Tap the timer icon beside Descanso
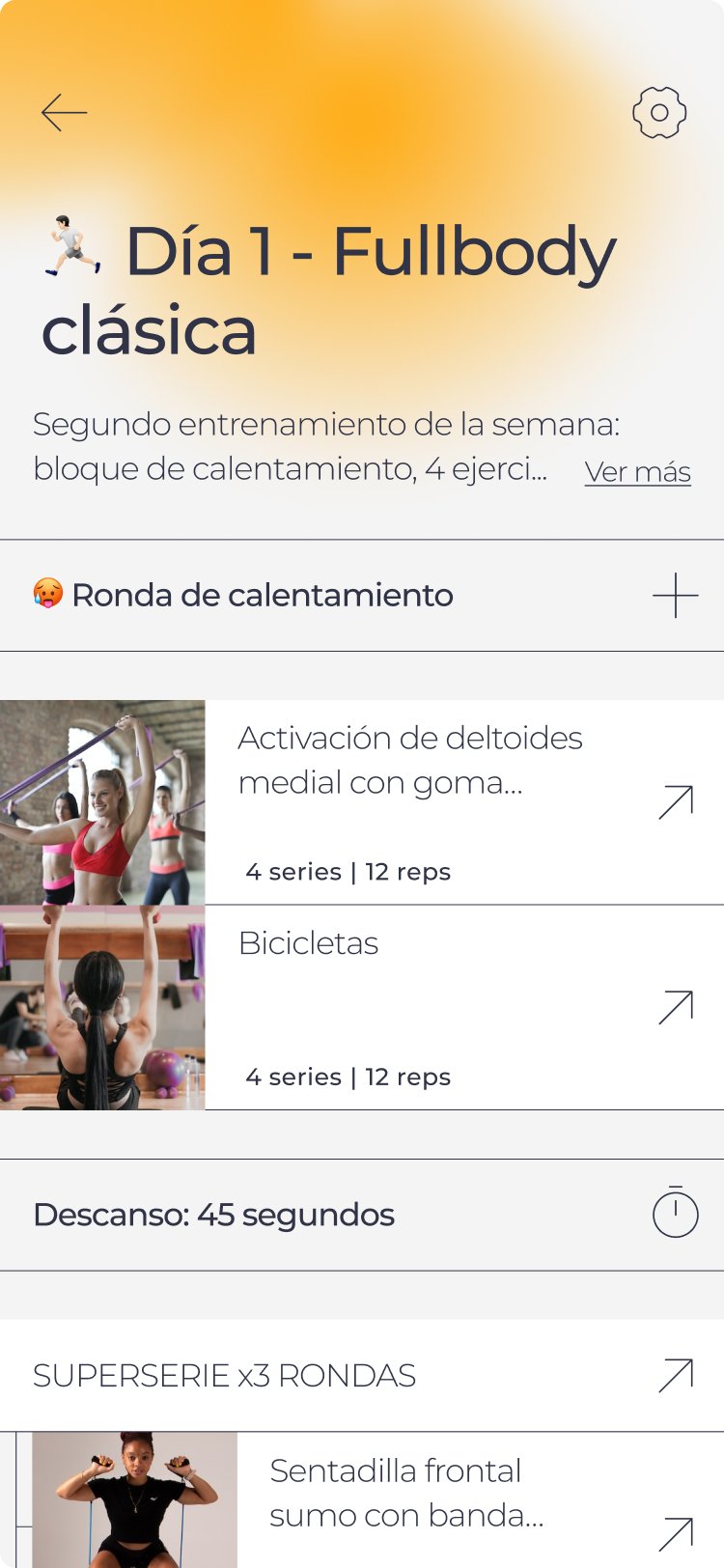The width and height of the screenshot is (724, 1568). point(675,1213)
